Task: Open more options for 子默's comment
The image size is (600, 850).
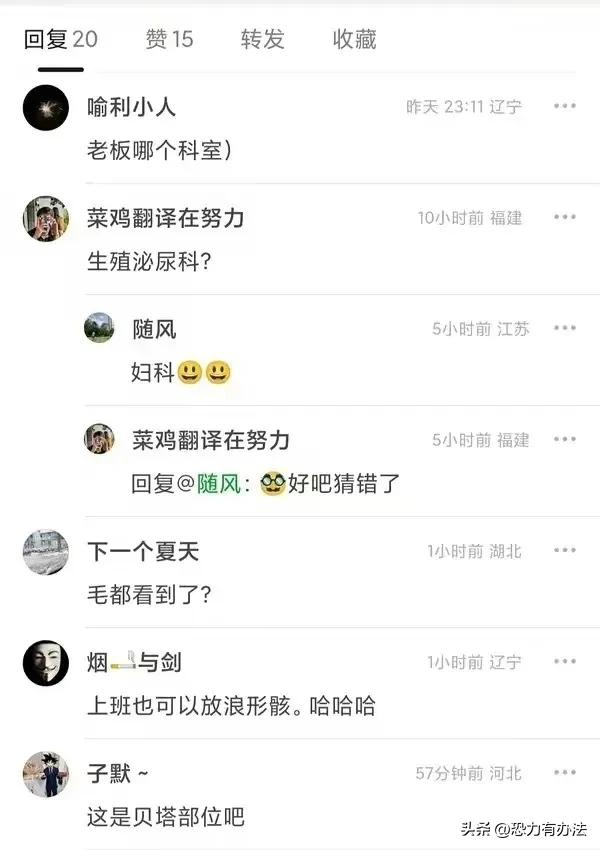Action: click(x=565, y=773)
